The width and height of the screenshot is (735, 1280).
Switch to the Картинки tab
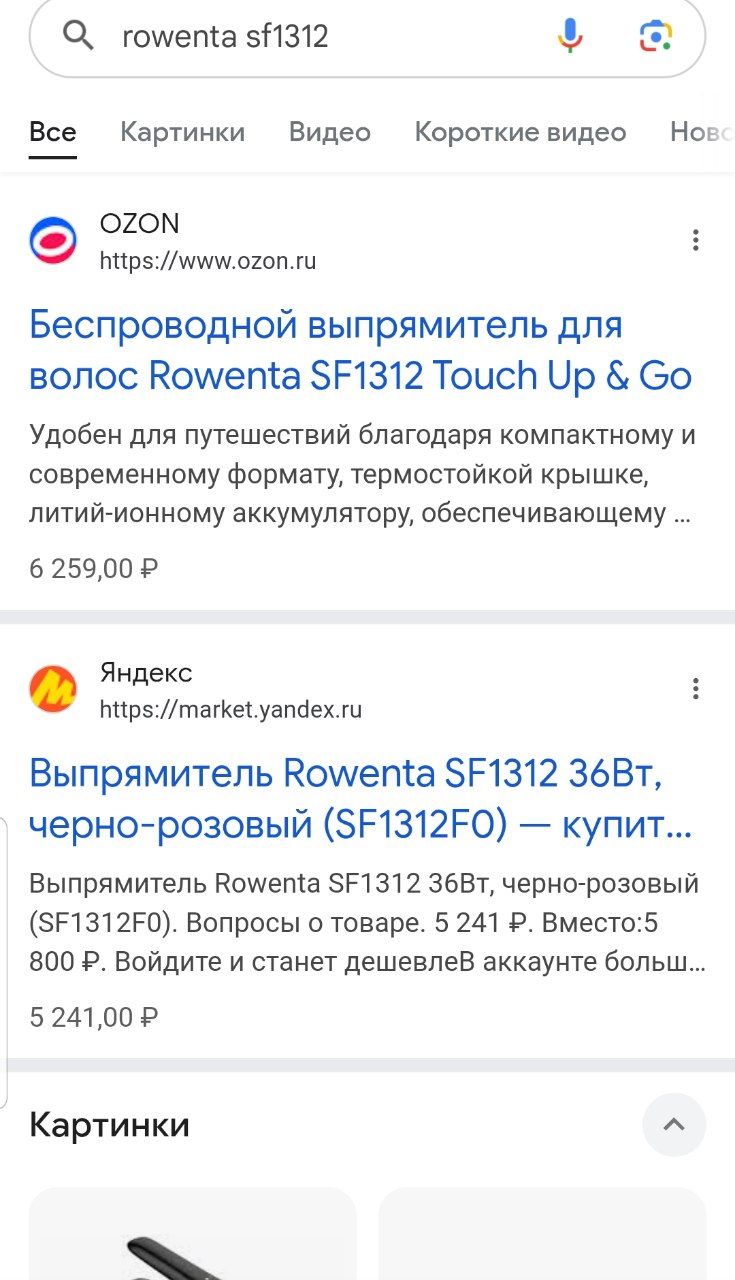point(182,132)
